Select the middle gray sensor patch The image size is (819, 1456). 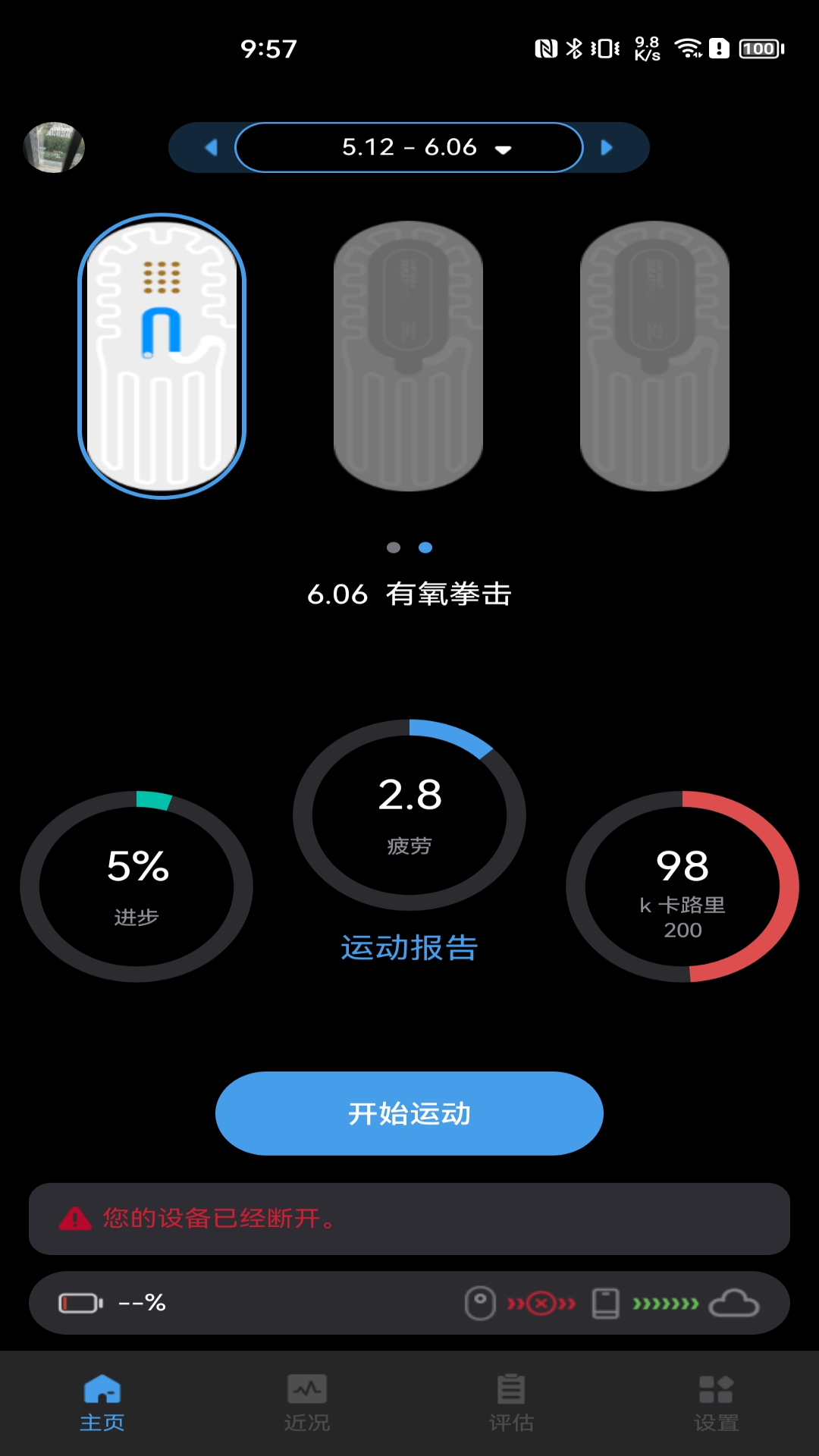click(409, 356)
